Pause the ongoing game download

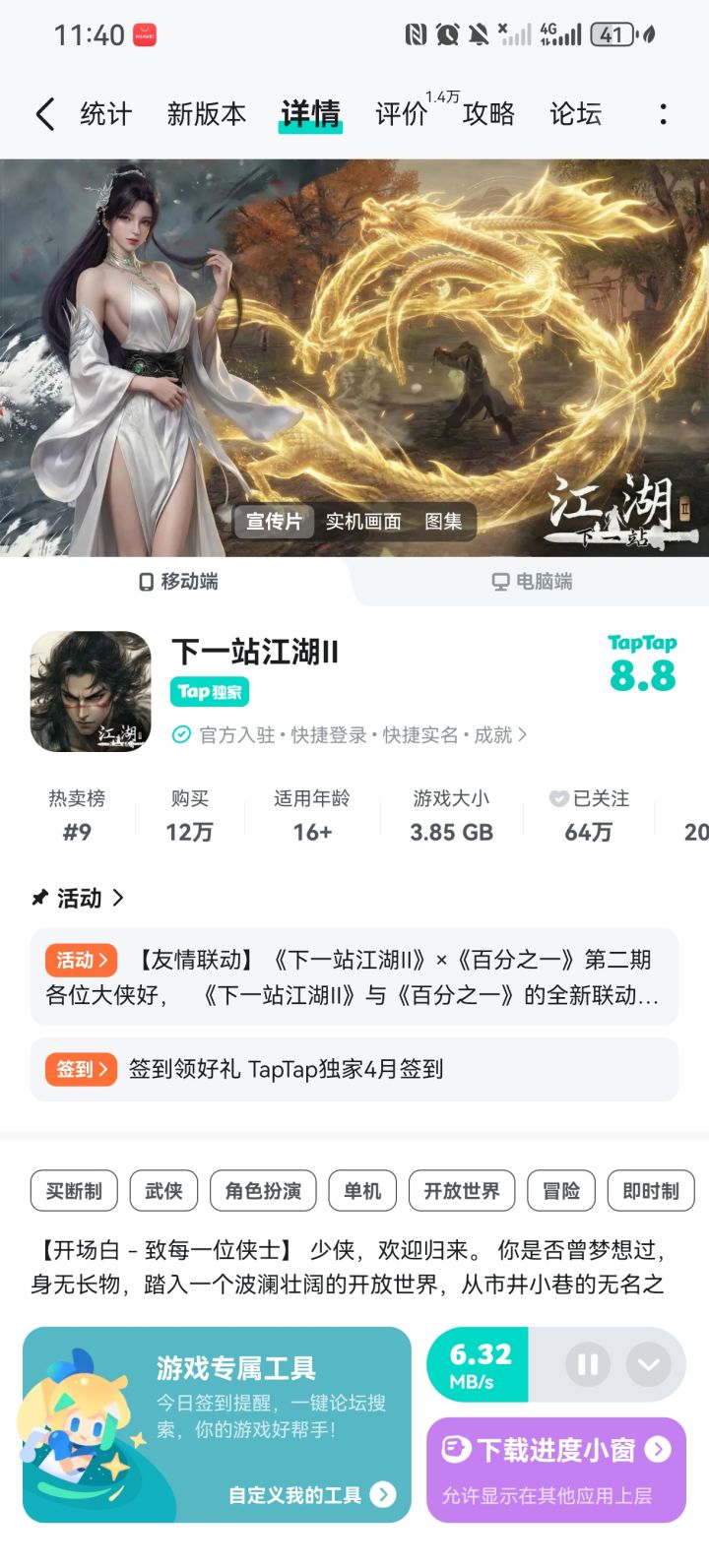click(586, 1364)
